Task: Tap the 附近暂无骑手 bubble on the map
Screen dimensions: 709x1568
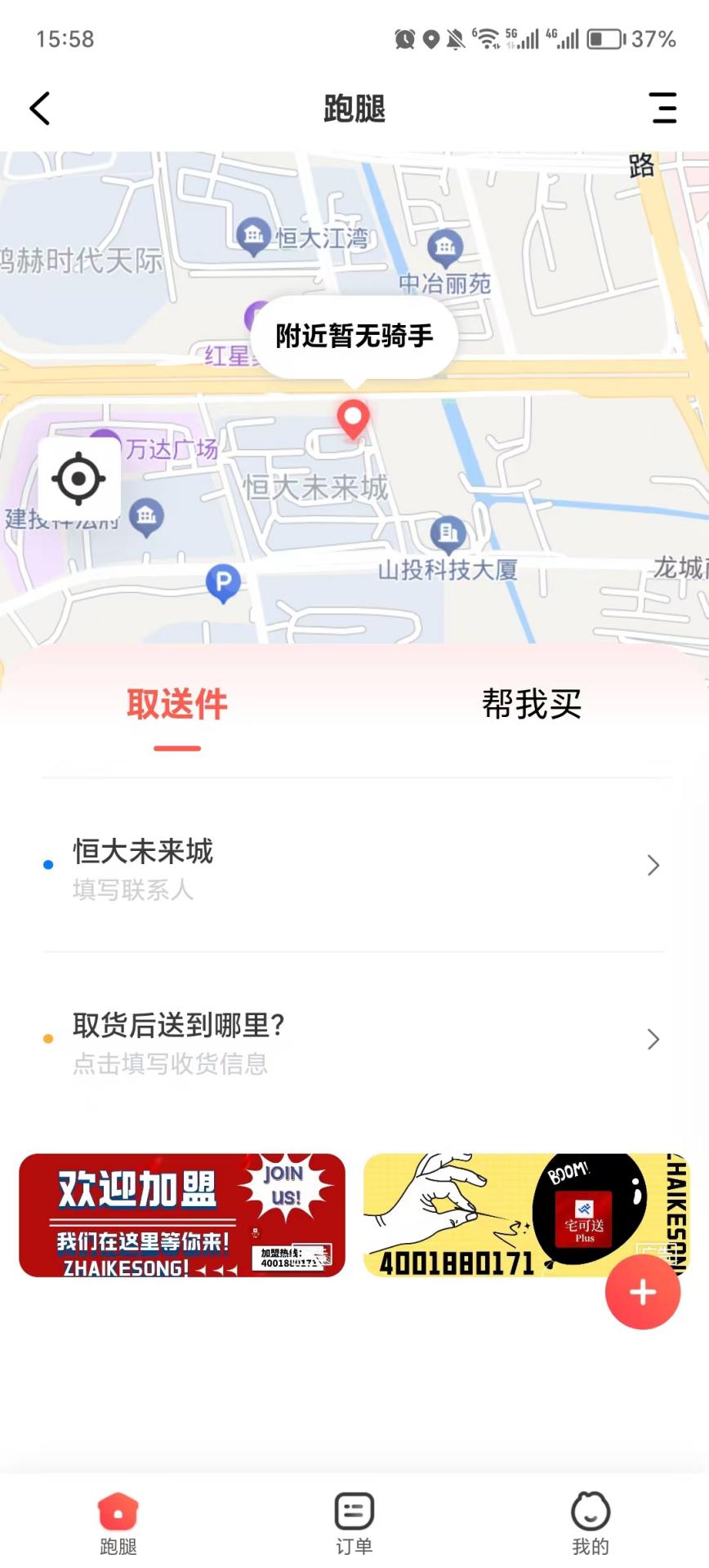Action: coord(353,336)
